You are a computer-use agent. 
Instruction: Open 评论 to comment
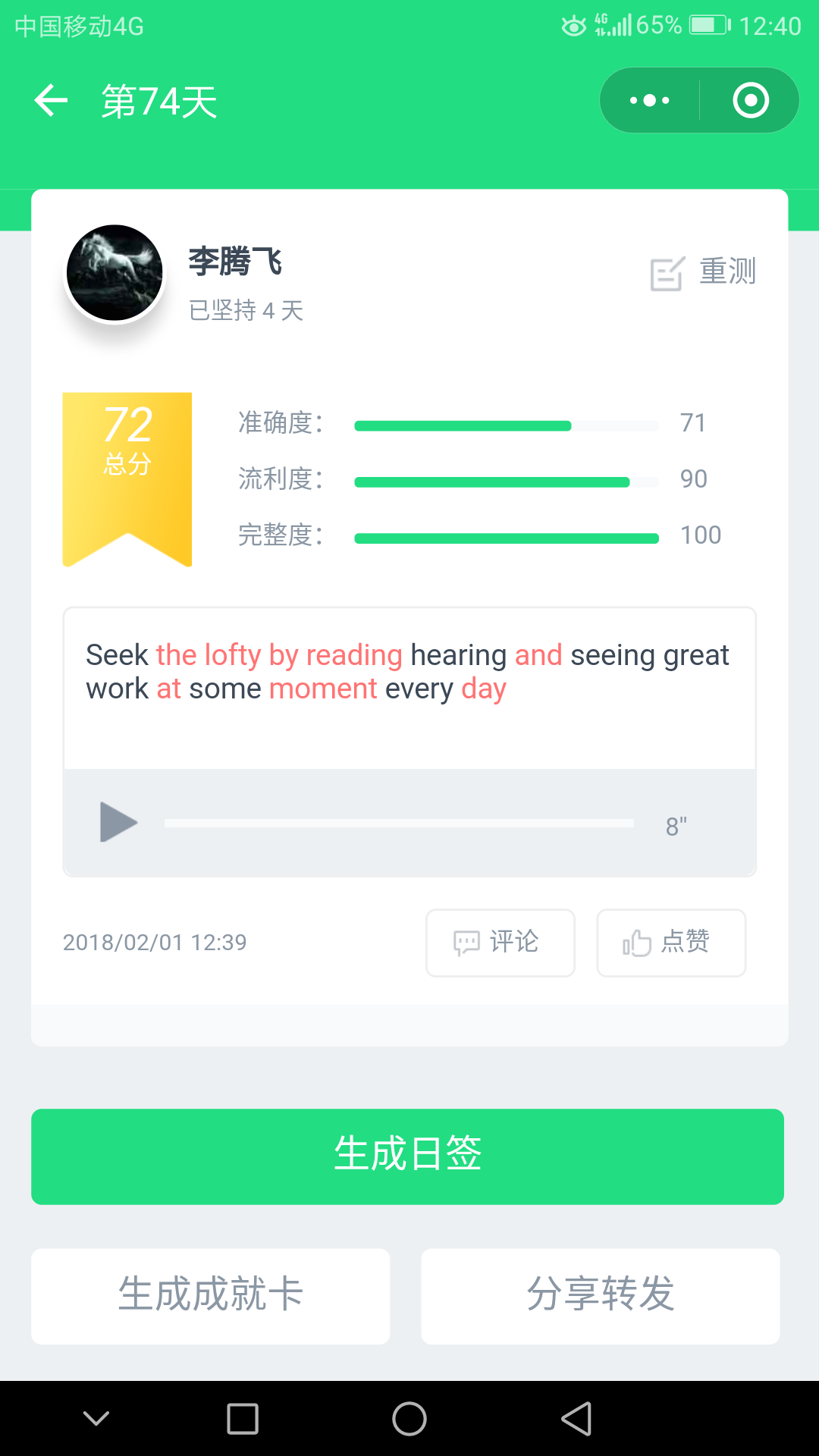[500, 943]
